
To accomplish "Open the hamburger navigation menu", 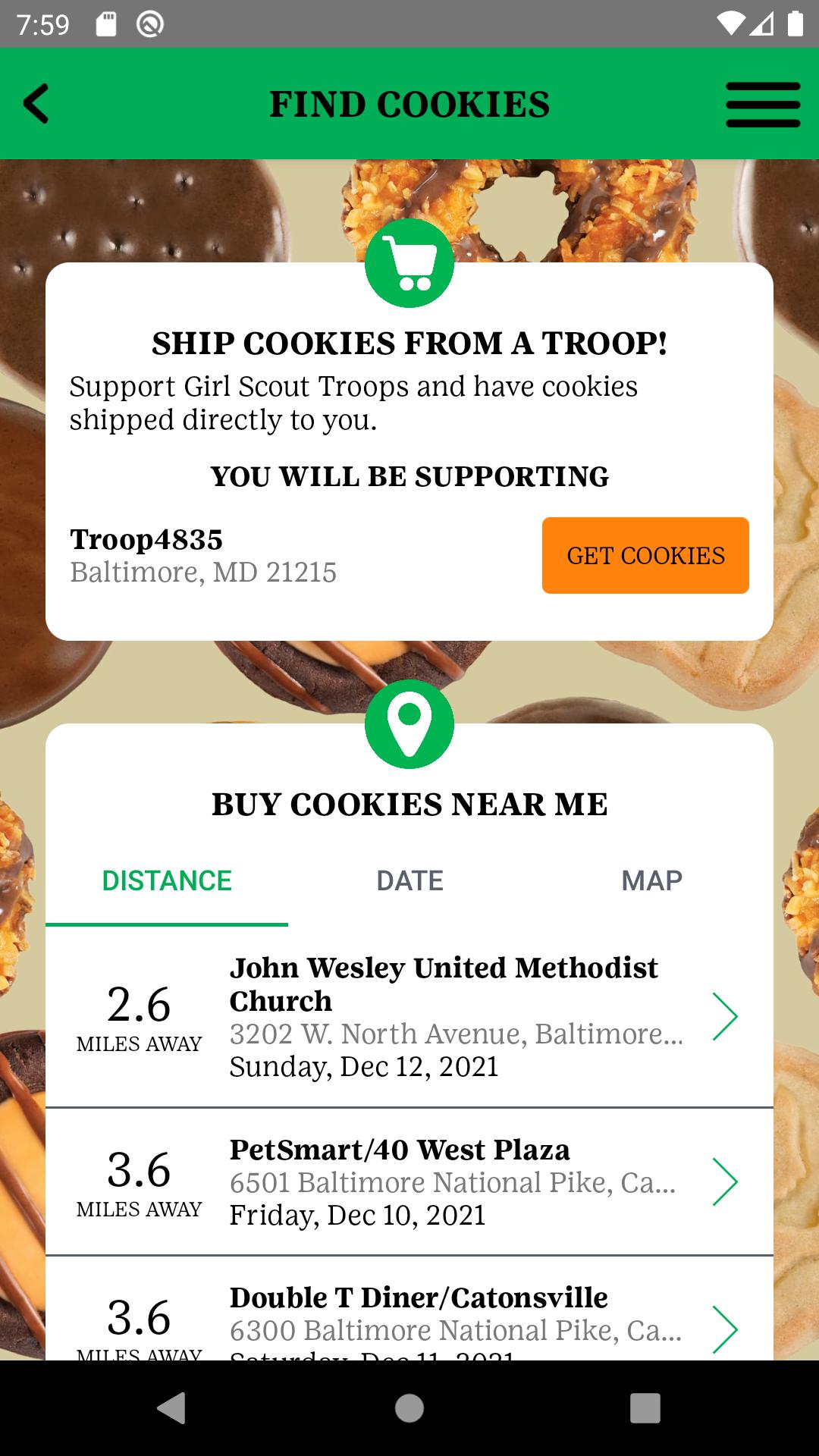I will click(x=763, y=104).
